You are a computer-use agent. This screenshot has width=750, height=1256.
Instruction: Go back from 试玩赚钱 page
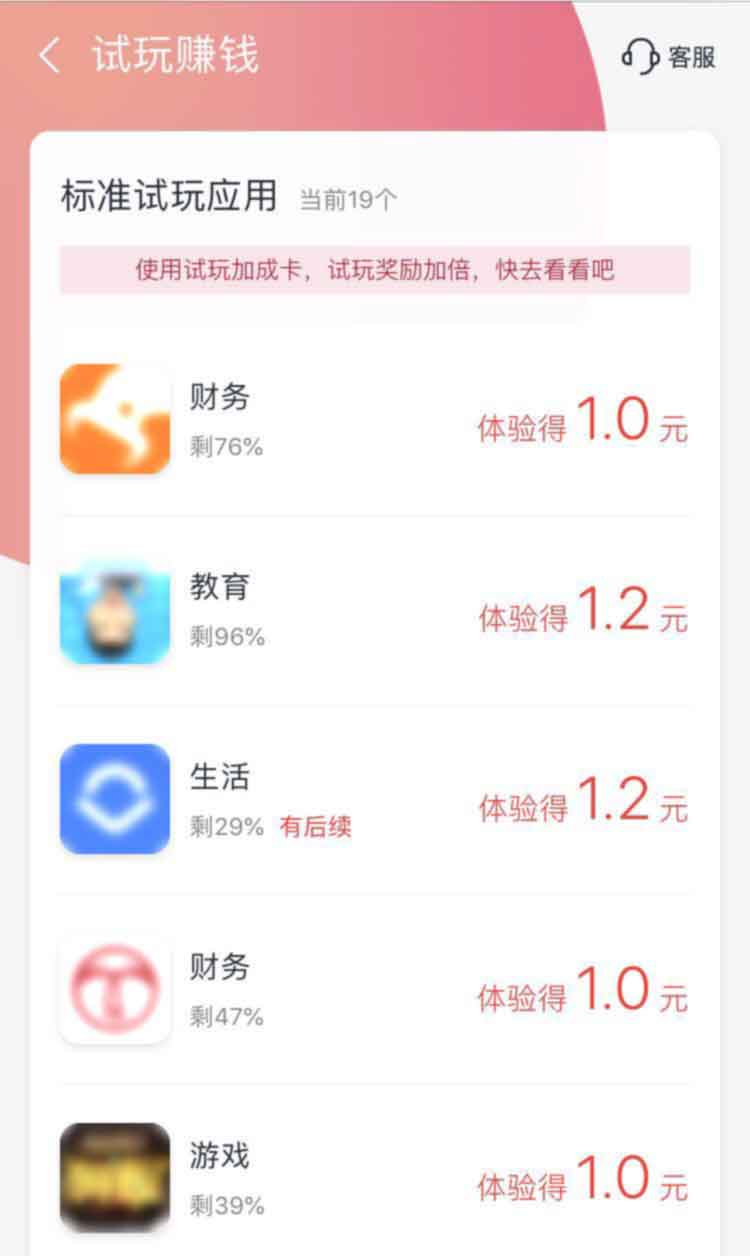coord(49,56)
